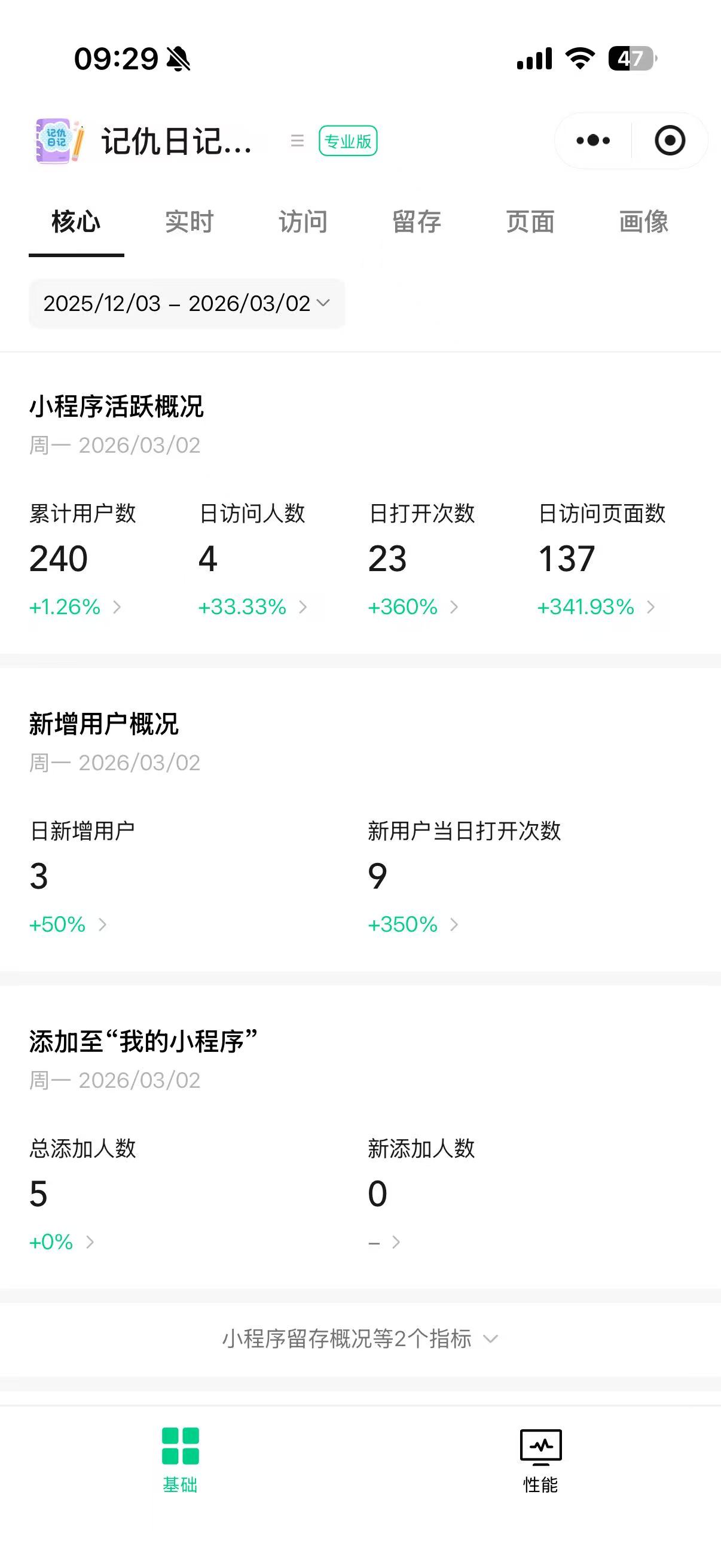Go to the 画像 tab

coord(643,222)
